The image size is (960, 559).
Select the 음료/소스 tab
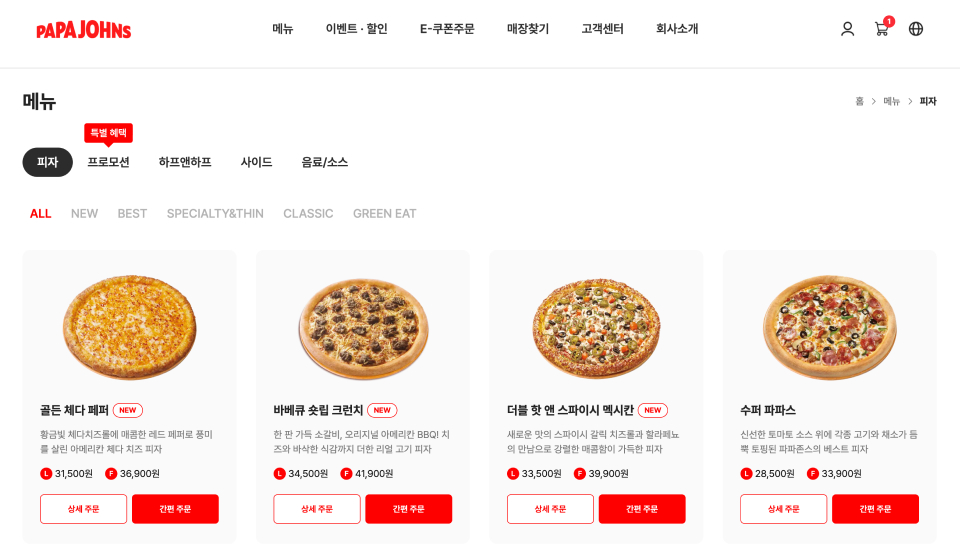[x=324, y=162]
